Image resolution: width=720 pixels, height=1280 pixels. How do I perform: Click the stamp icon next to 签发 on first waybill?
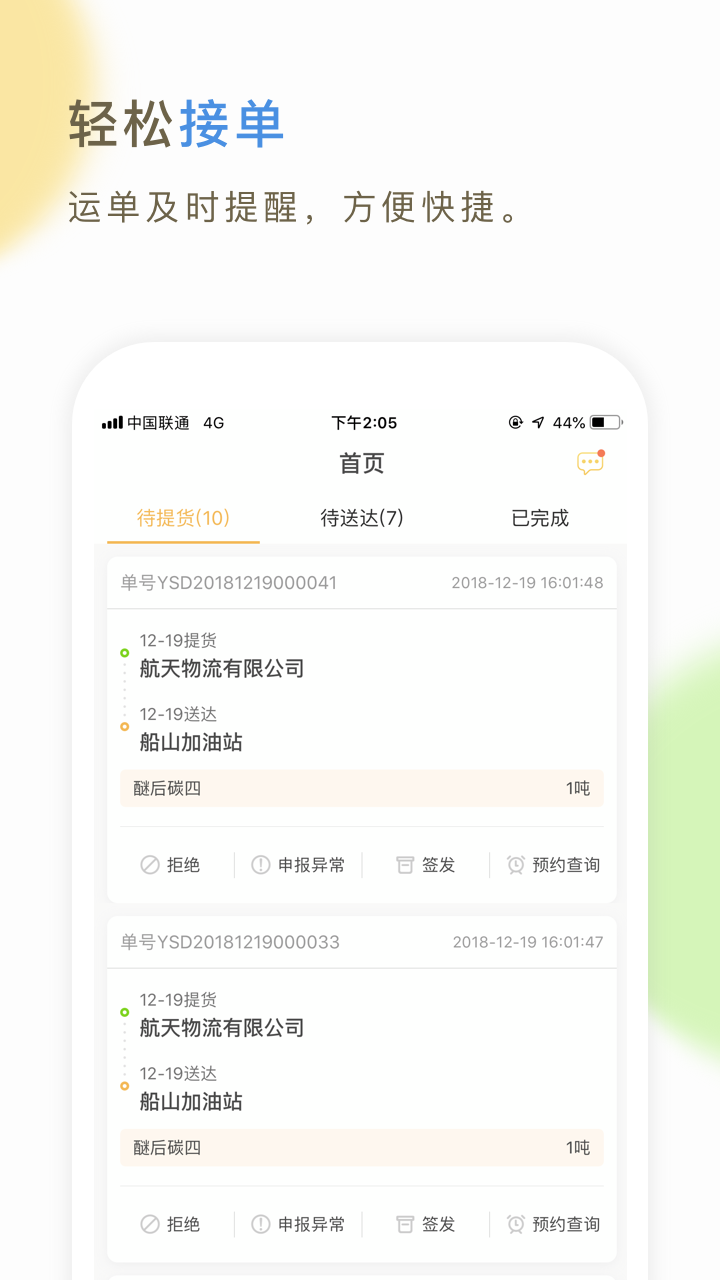click(404, 864)
